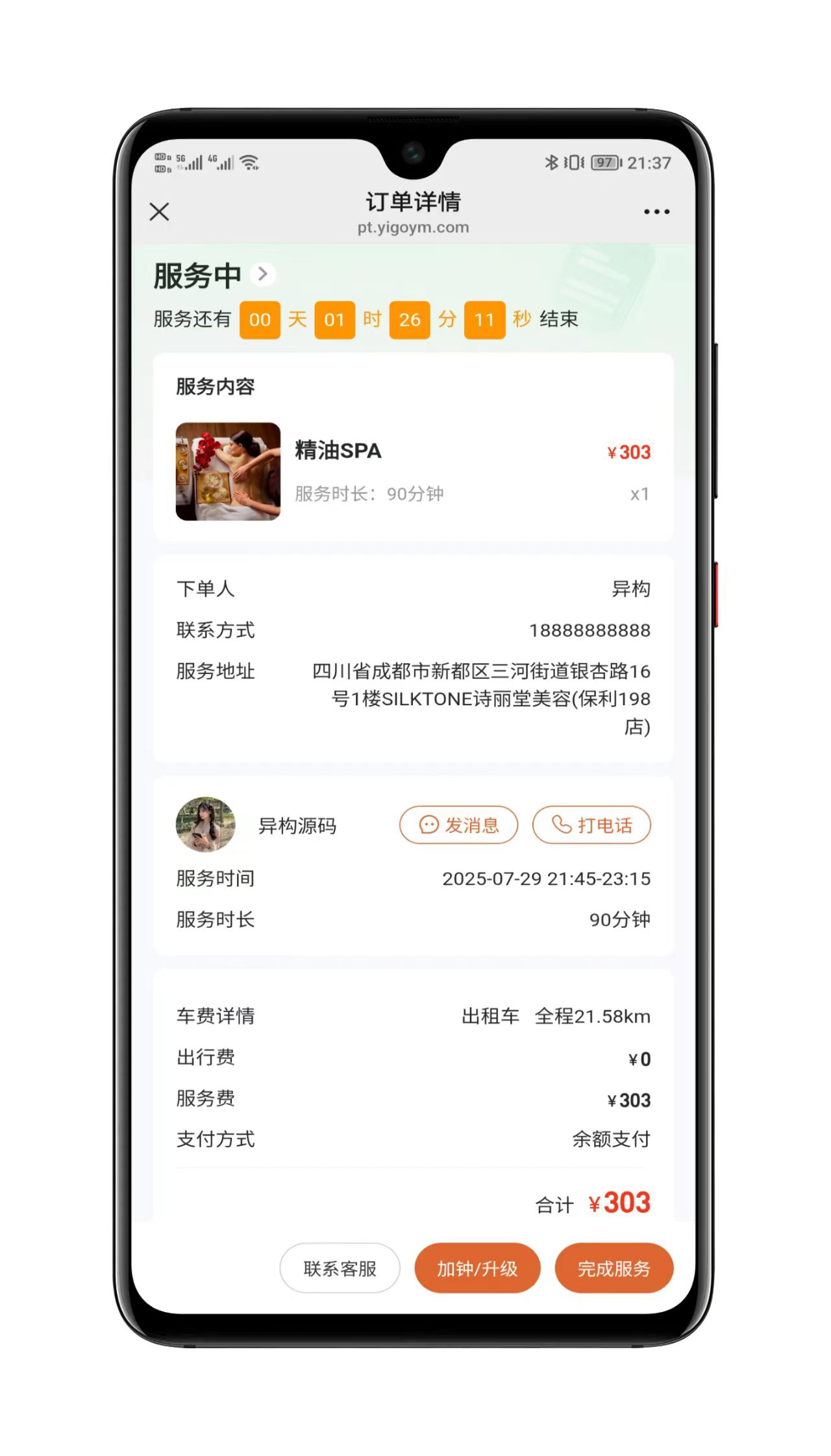This screenshot has height=1456, width=831.
Task: Send a message via 发消息
Action: pos(458,825)
